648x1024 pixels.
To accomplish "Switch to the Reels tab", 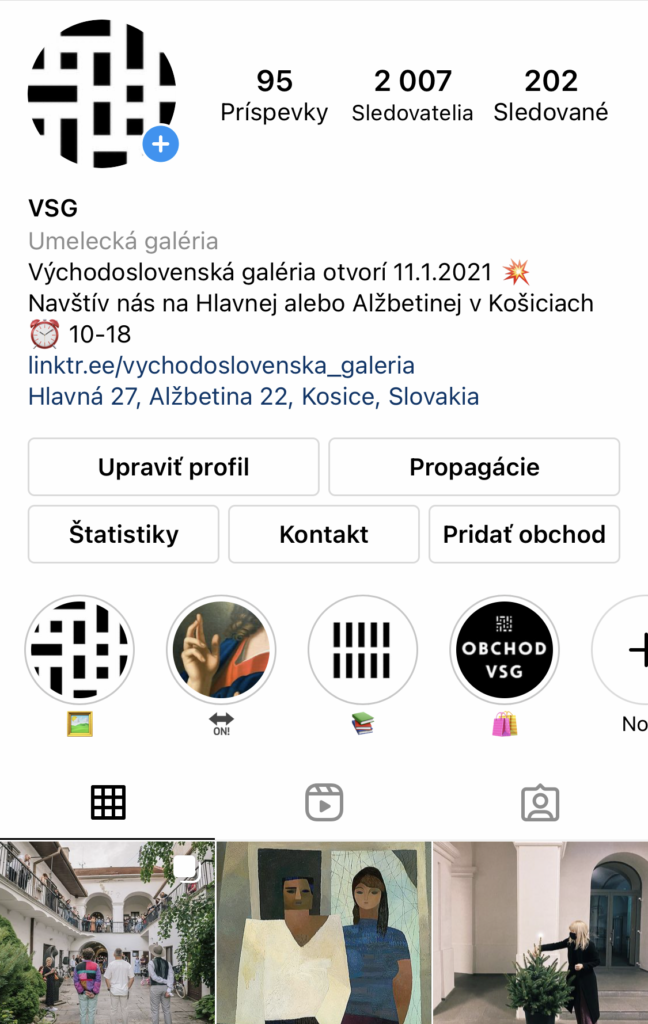I will pos(324,802).
